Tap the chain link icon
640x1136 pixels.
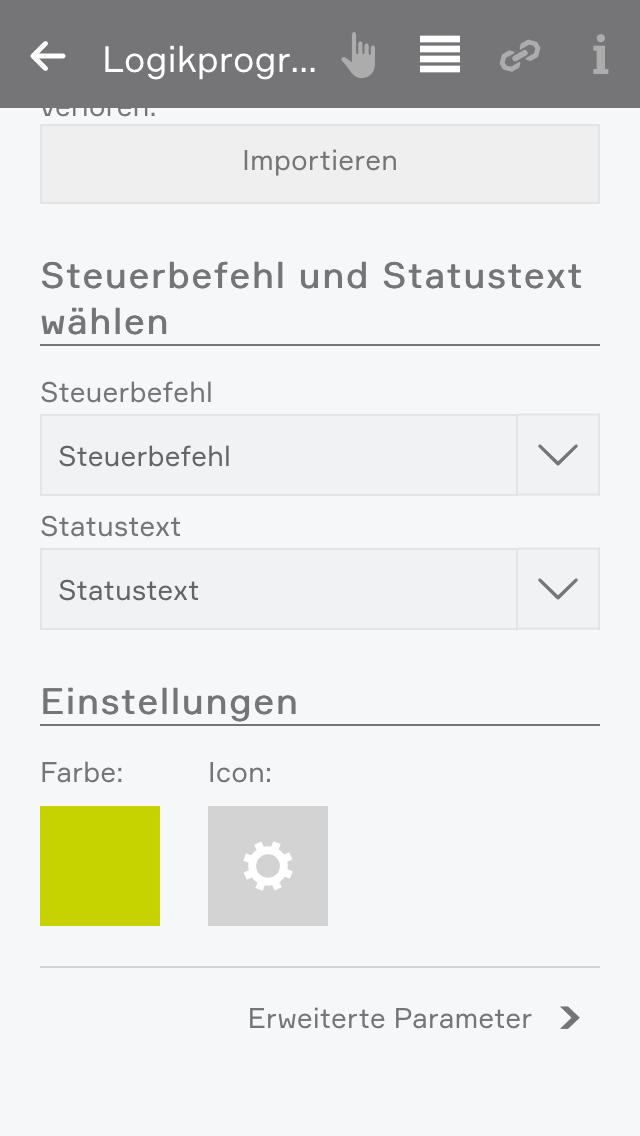tap(520, 56)
